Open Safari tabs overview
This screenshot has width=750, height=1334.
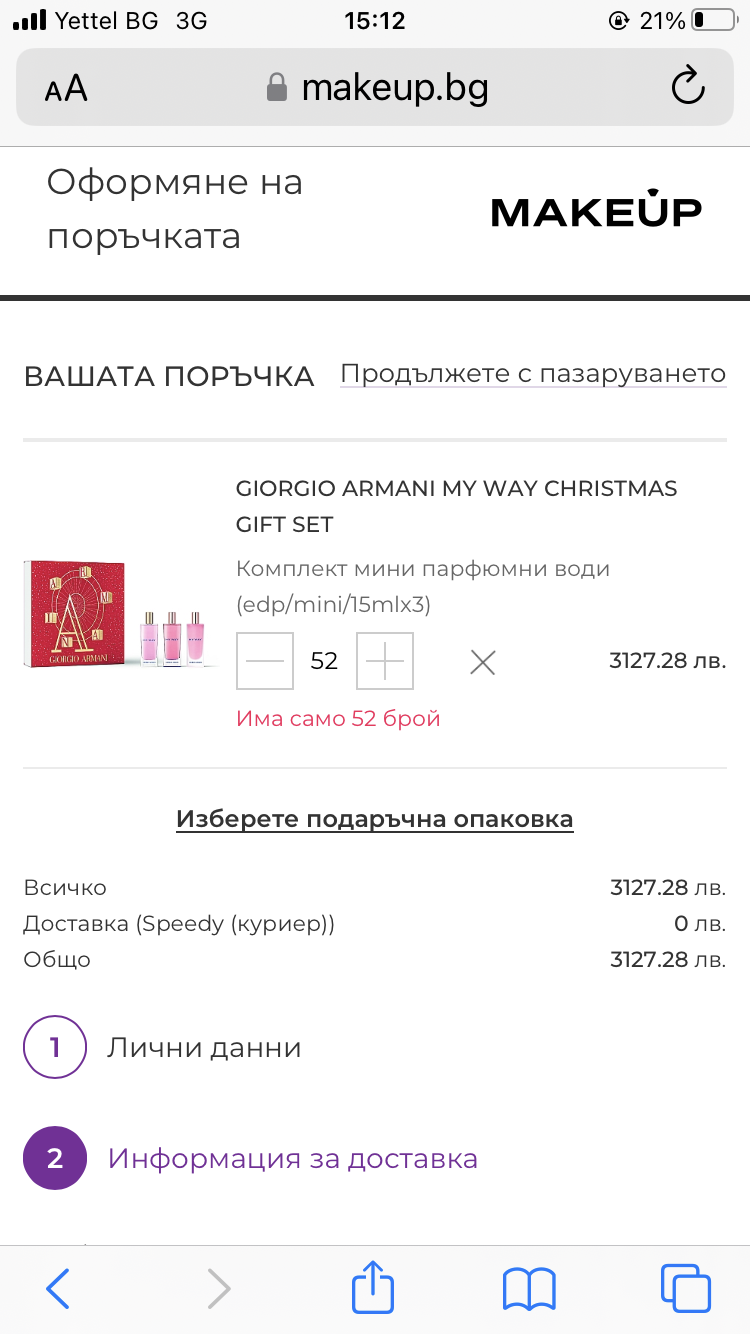(685, 1289)
